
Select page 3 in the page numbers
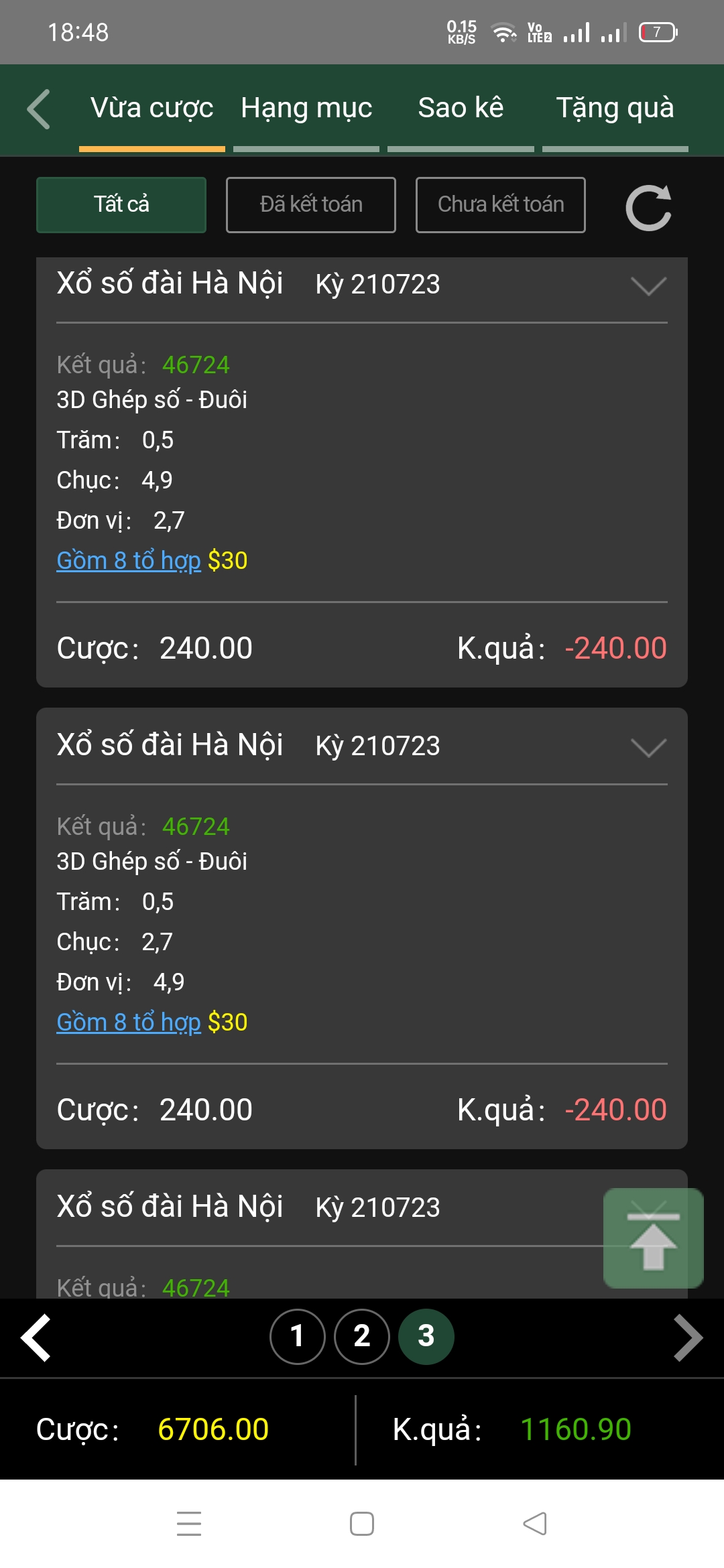[426, 1336]
